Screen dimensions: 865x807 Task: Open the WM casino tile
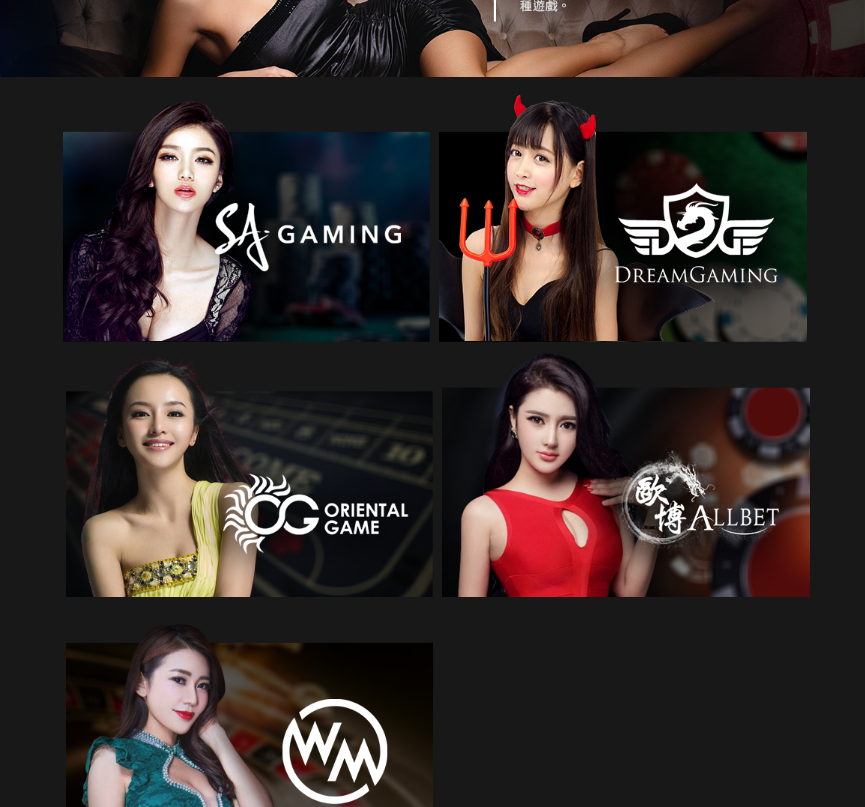coord(249,724)
